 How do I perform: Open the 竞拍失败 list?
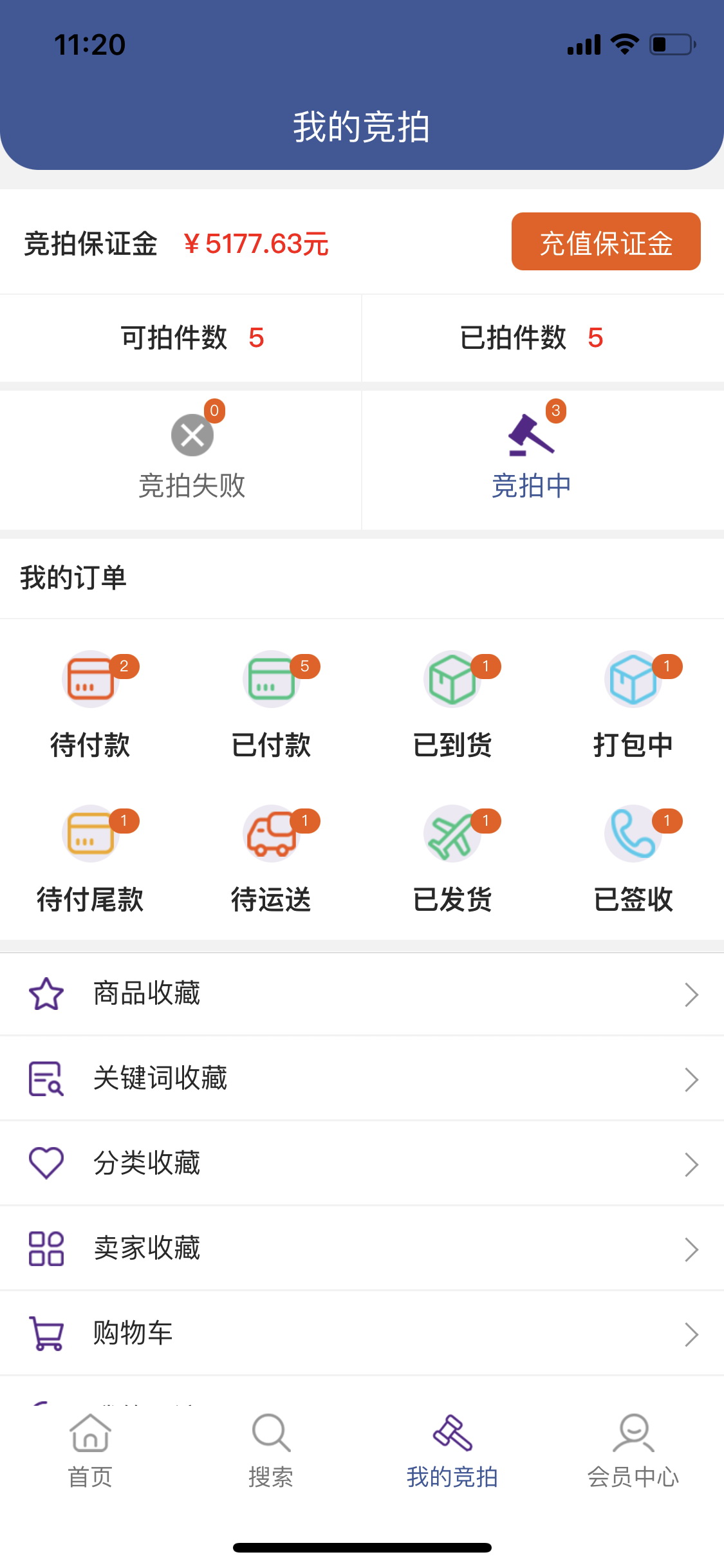(x=192, y=458)
